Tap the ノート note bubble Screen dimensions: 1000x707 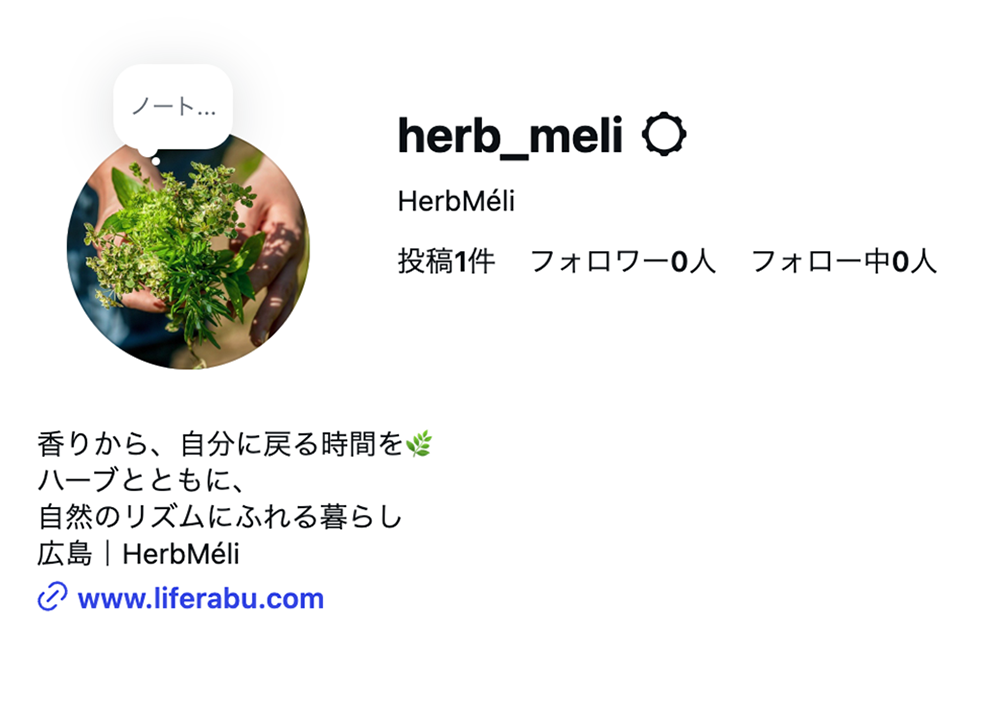[x=173, y=107]
